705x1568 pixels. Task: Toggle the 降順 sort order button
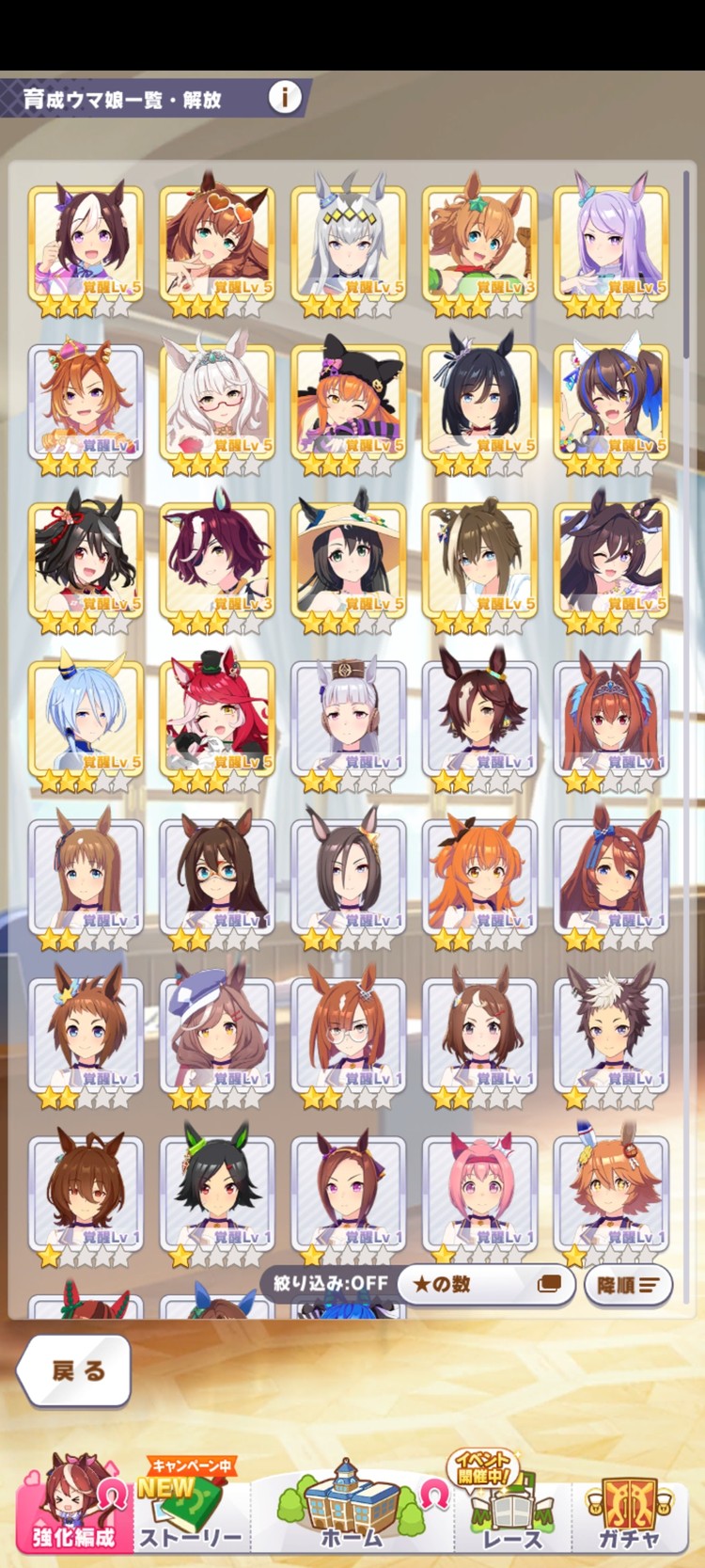(627, 1284)
